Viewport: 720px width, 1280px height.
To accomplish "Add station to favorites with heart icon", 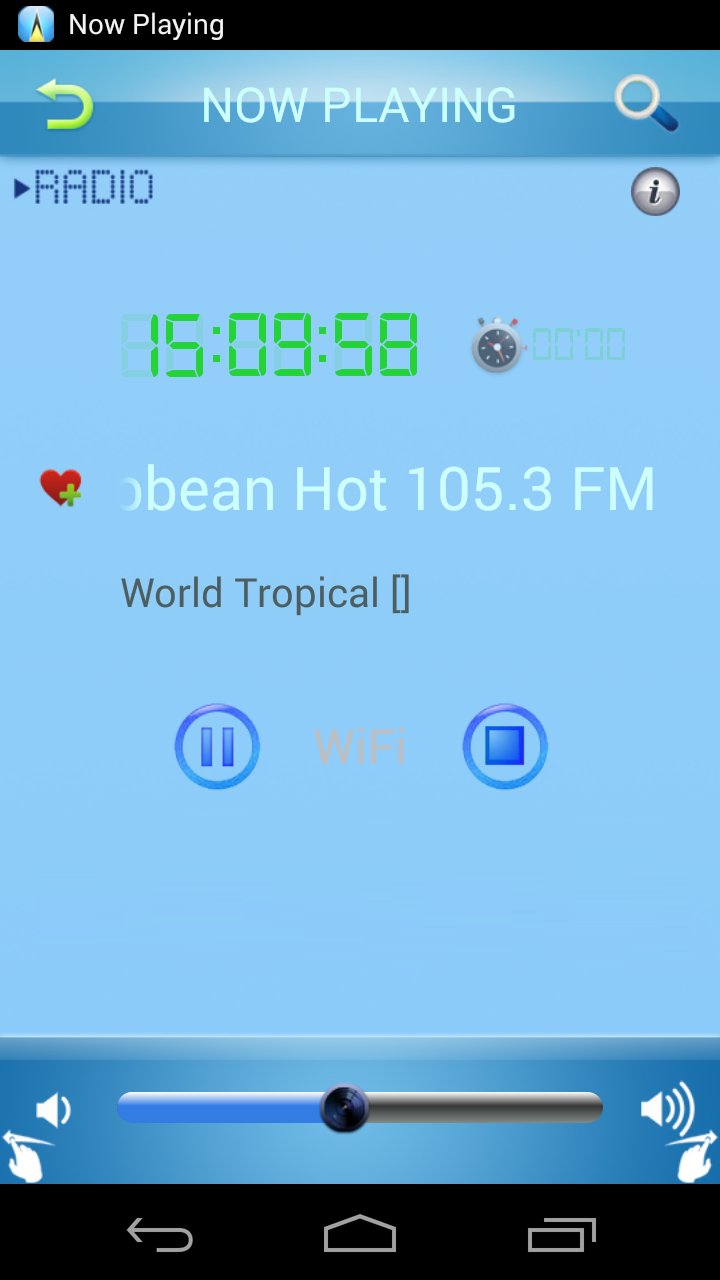I will (61, 488).
